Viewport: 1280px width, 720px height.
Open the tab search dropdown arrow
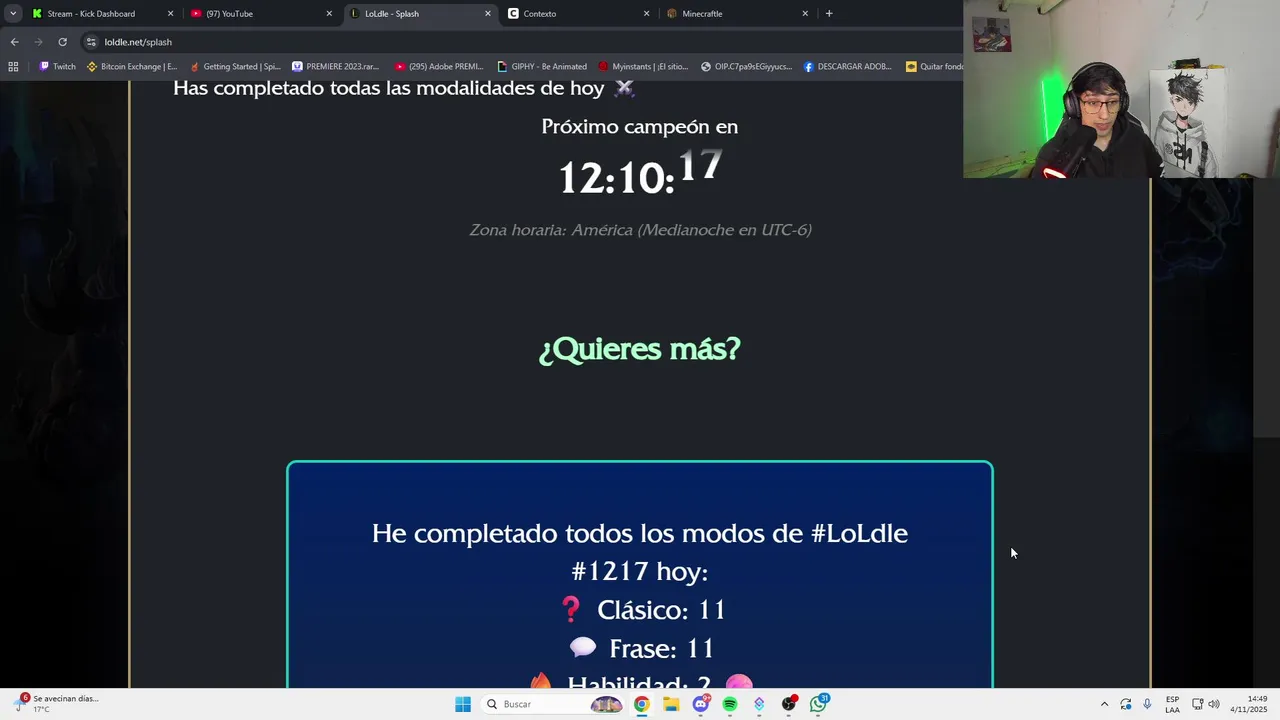click(x=13, y=14)
